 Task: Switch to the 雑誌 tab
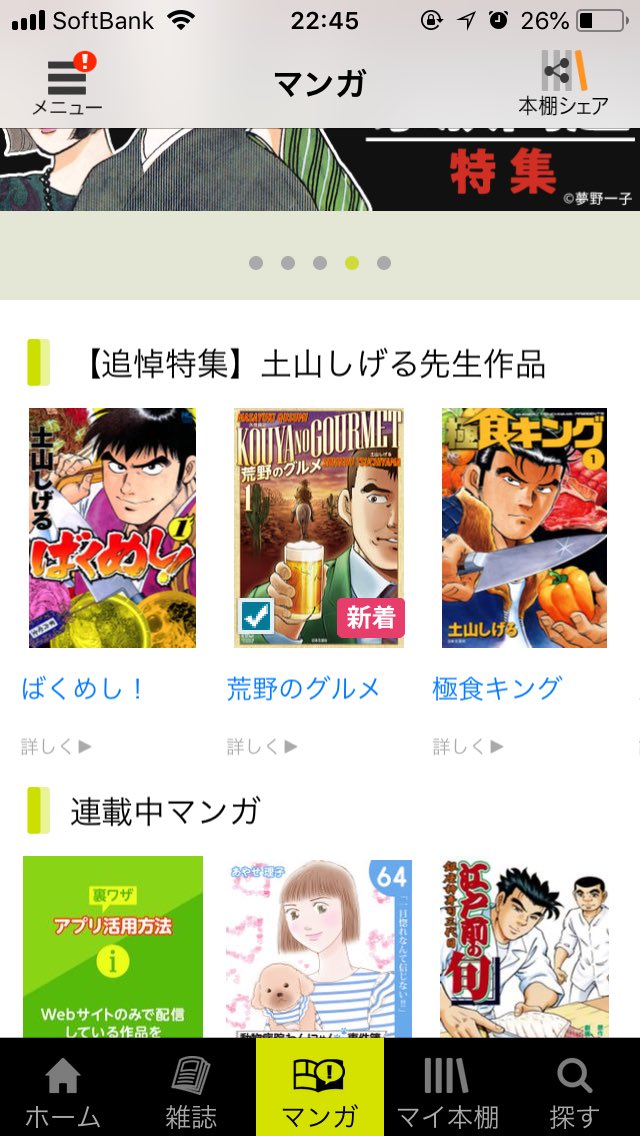point(191,1087)
